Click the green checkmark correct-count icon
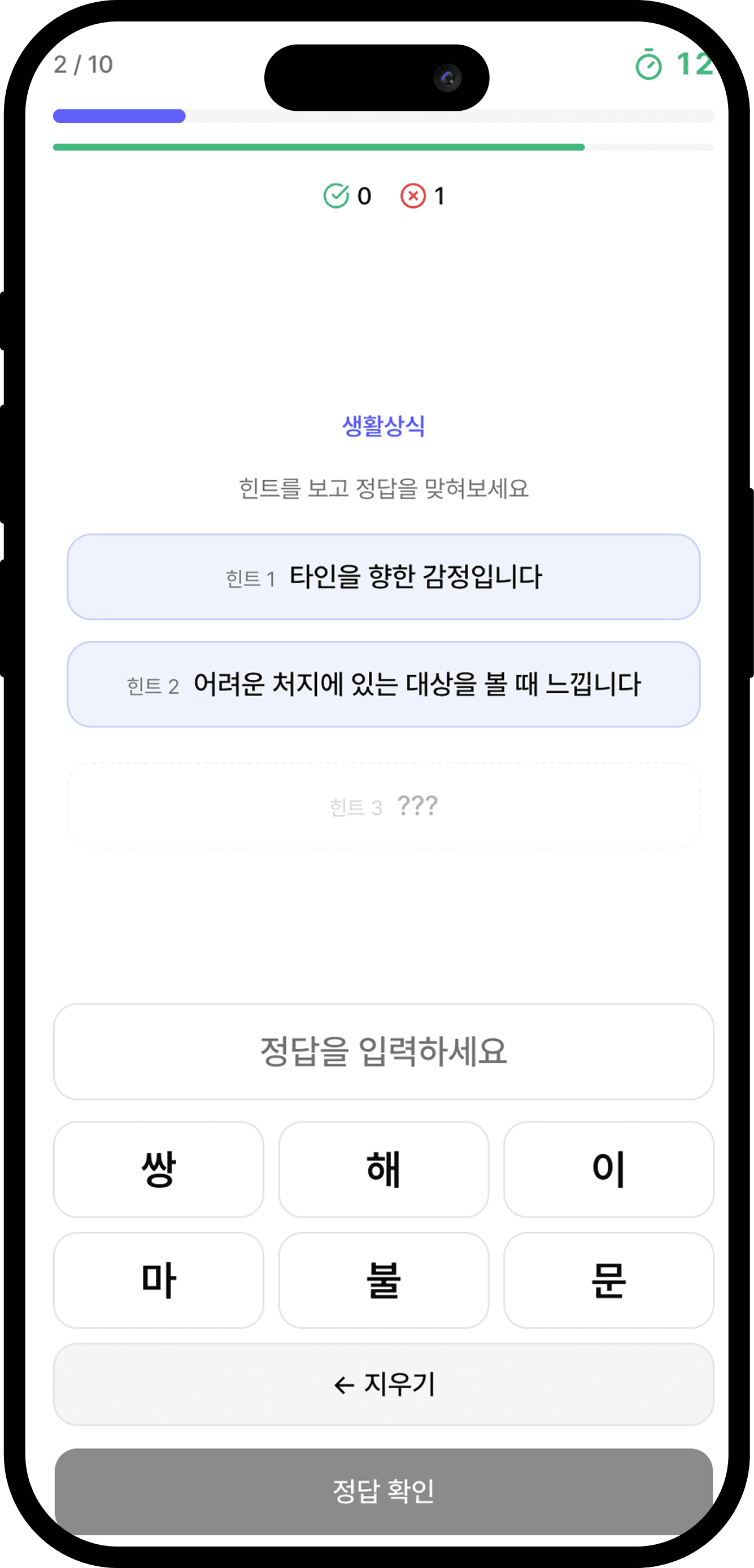 [337, 196]
